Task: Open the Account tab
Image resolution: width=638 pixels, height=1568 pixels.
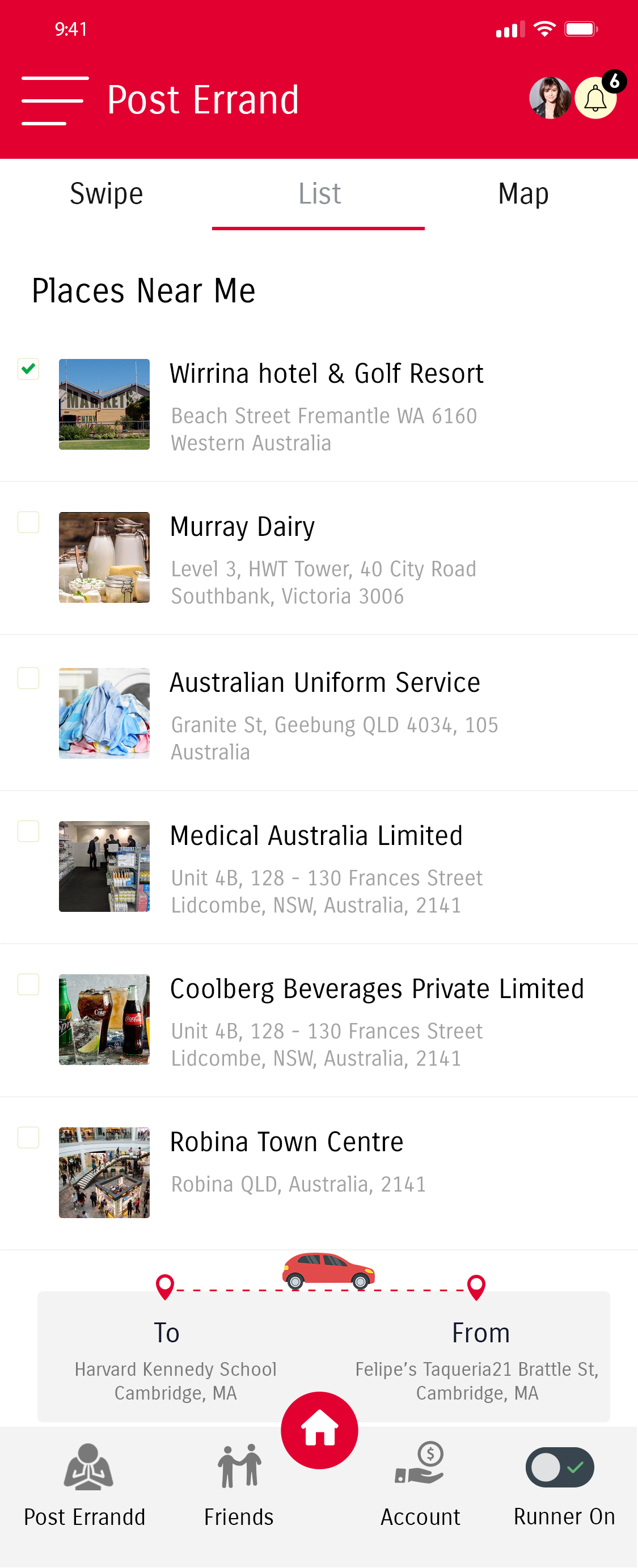Action: coord(420,1485)
